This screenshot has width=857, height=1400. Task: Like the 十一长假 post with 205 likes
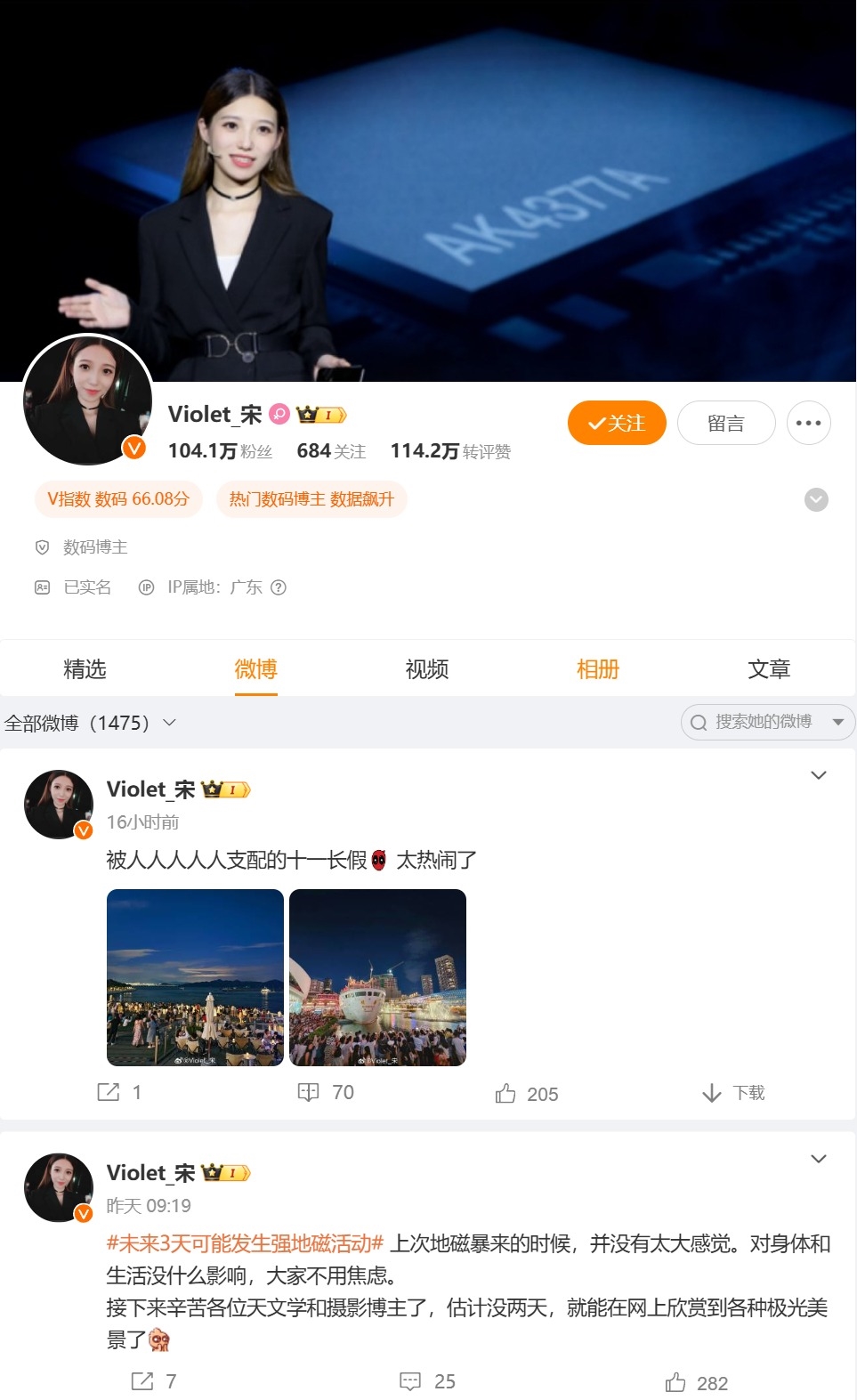[526, 1094]
